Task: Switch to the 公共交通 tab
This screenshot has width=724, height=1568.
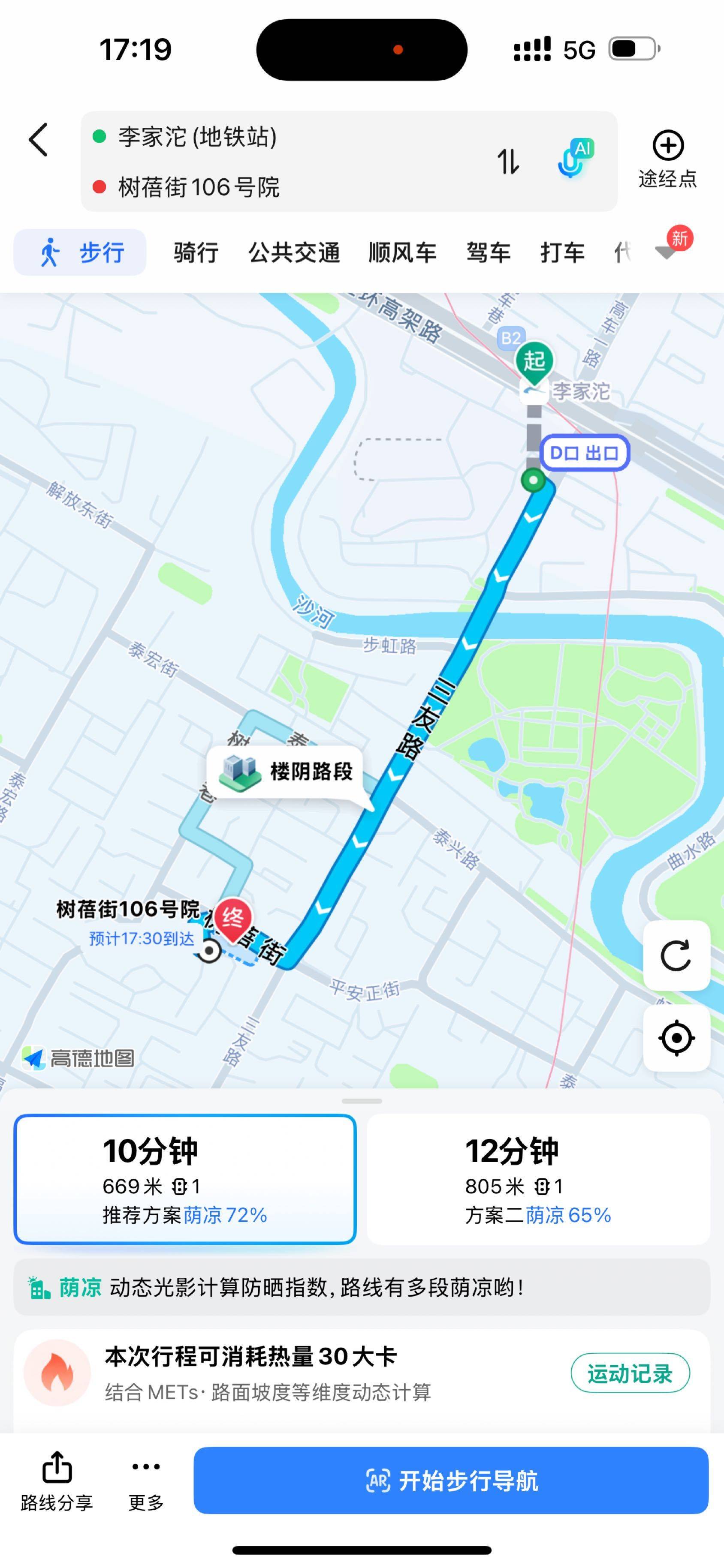Action: [x=294, y=252]
